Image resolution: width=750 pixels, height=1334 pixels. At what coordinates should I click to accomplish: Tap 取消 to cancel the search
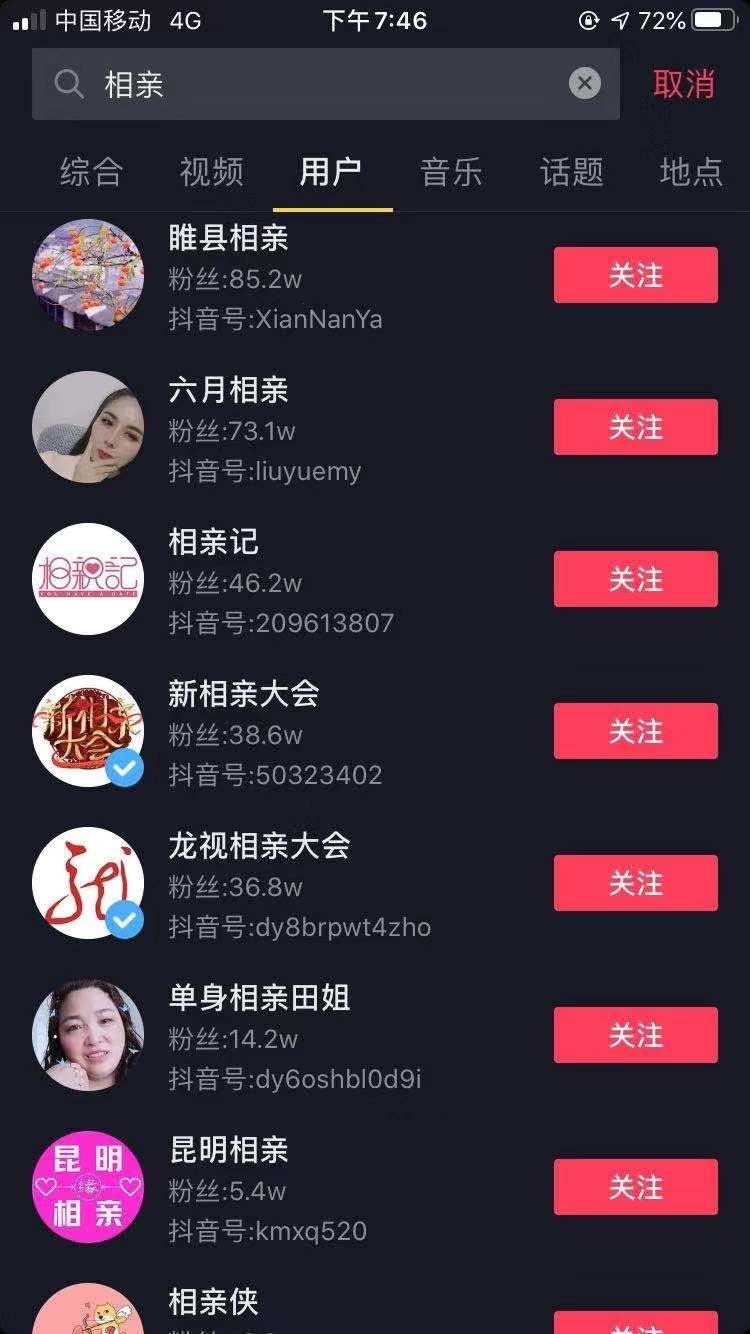pos(684,83)
